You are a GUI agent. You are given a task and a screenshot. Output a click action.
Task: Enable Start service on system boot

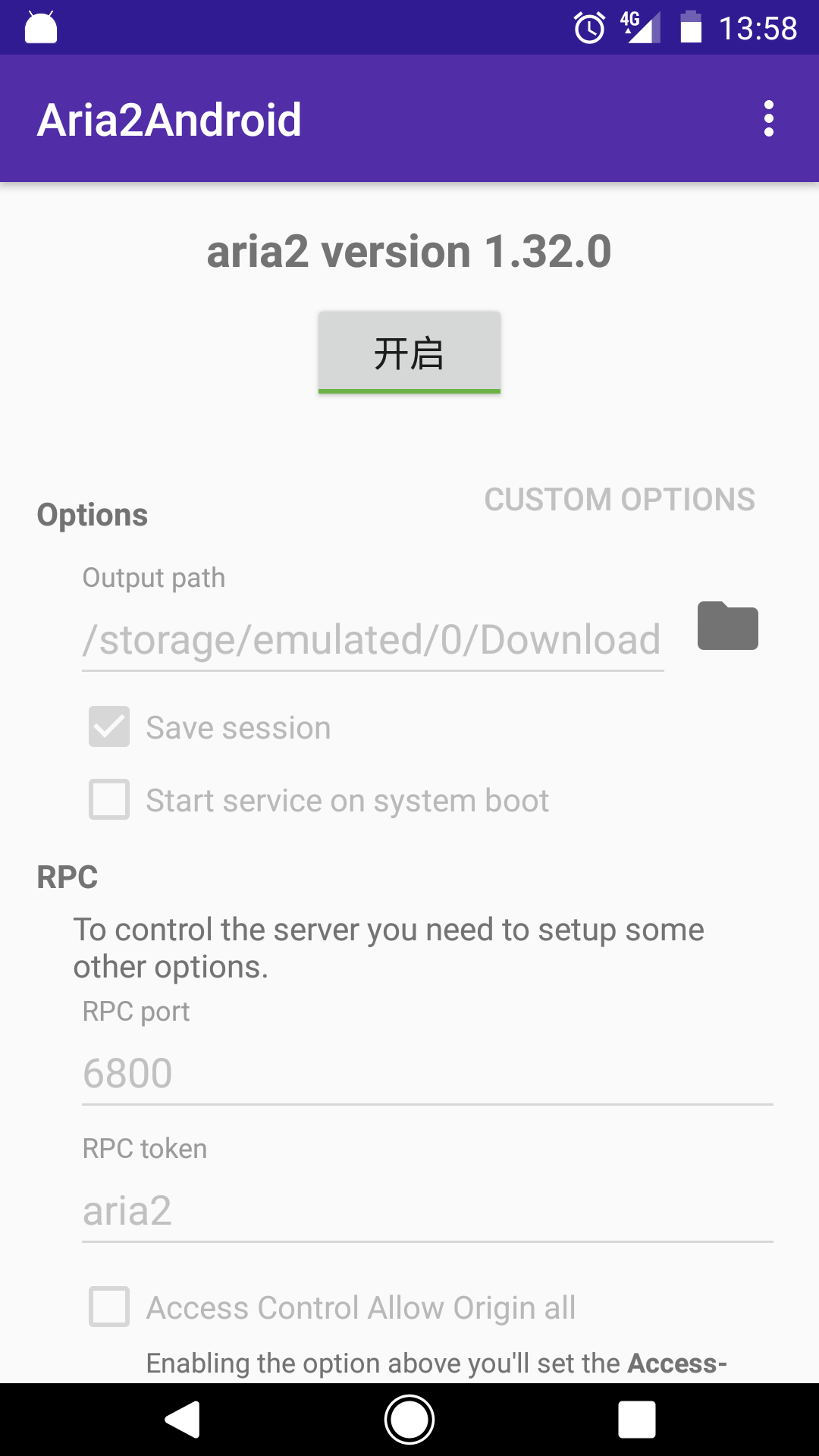point(109,800)
